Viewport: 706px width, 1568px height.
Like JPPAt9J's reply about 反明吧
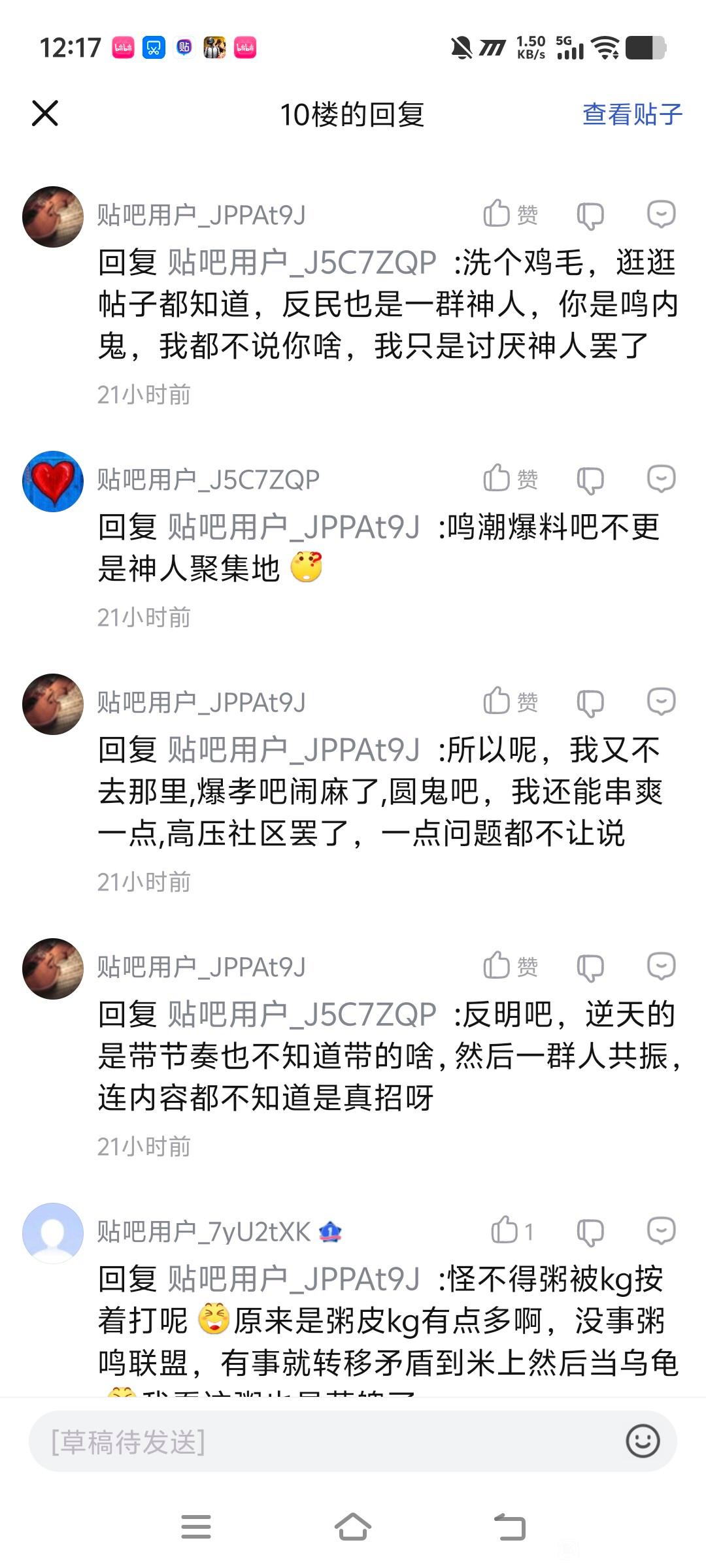click(510, 966)
